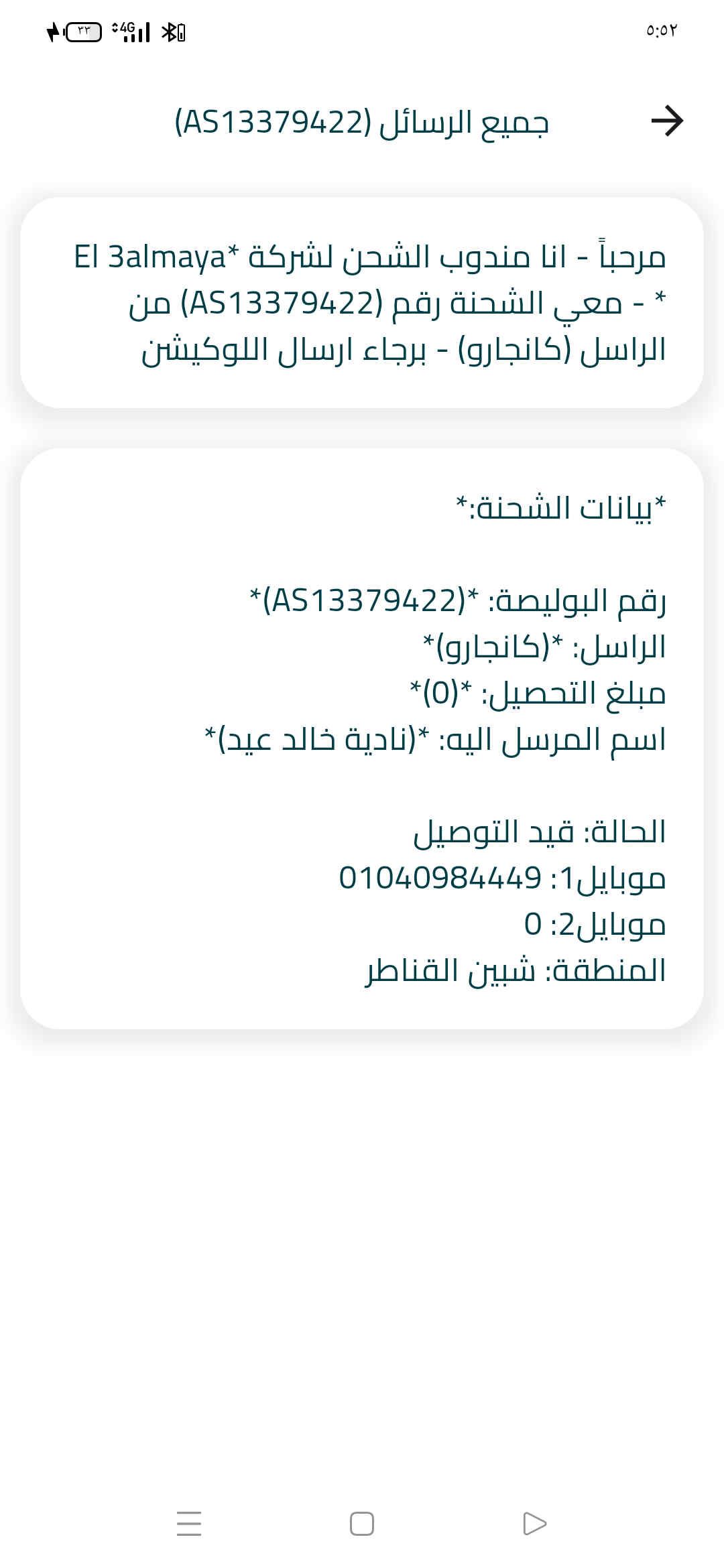Open the greeting message card requesting location
724x1568 pixels.
(x=362, y=302)
